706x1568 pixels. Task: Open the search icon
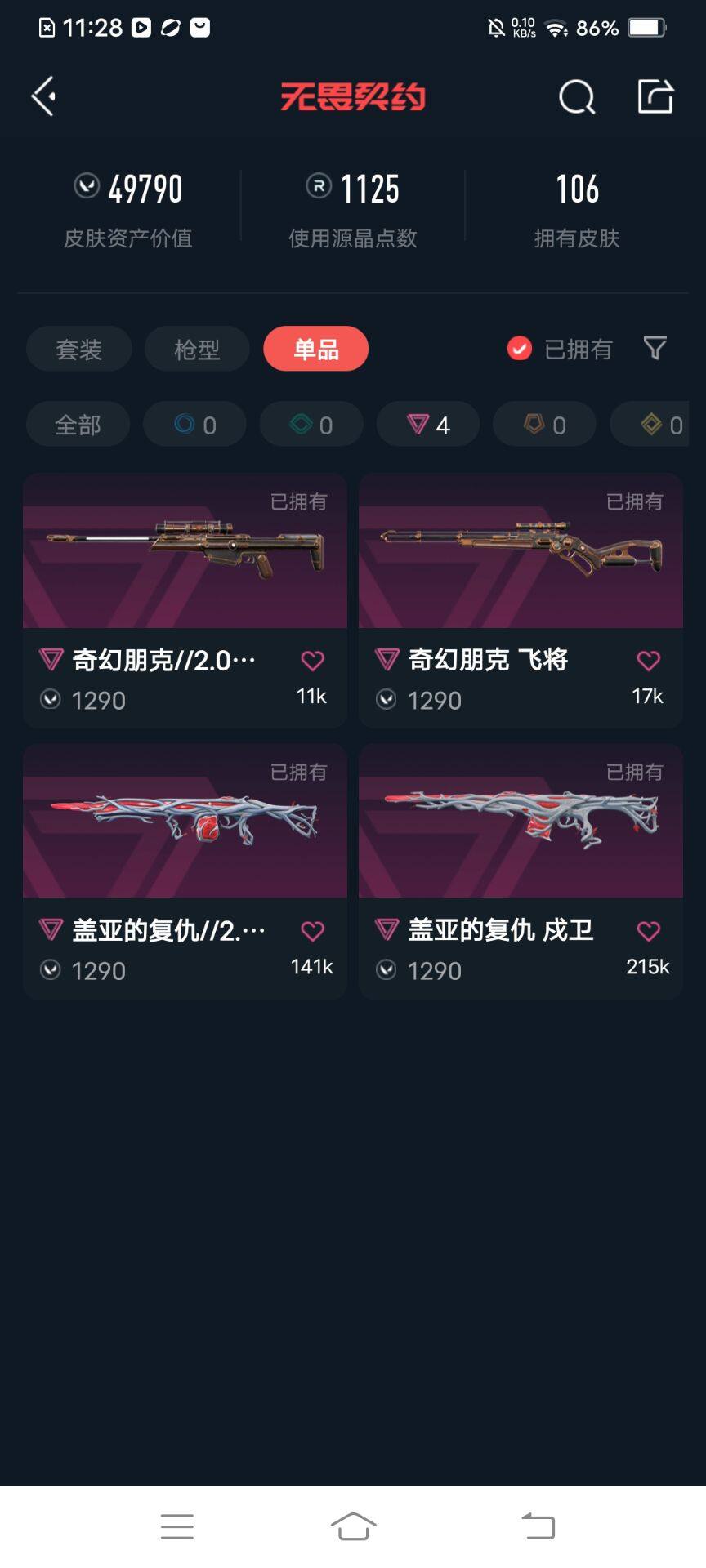[x=577, y=97]
